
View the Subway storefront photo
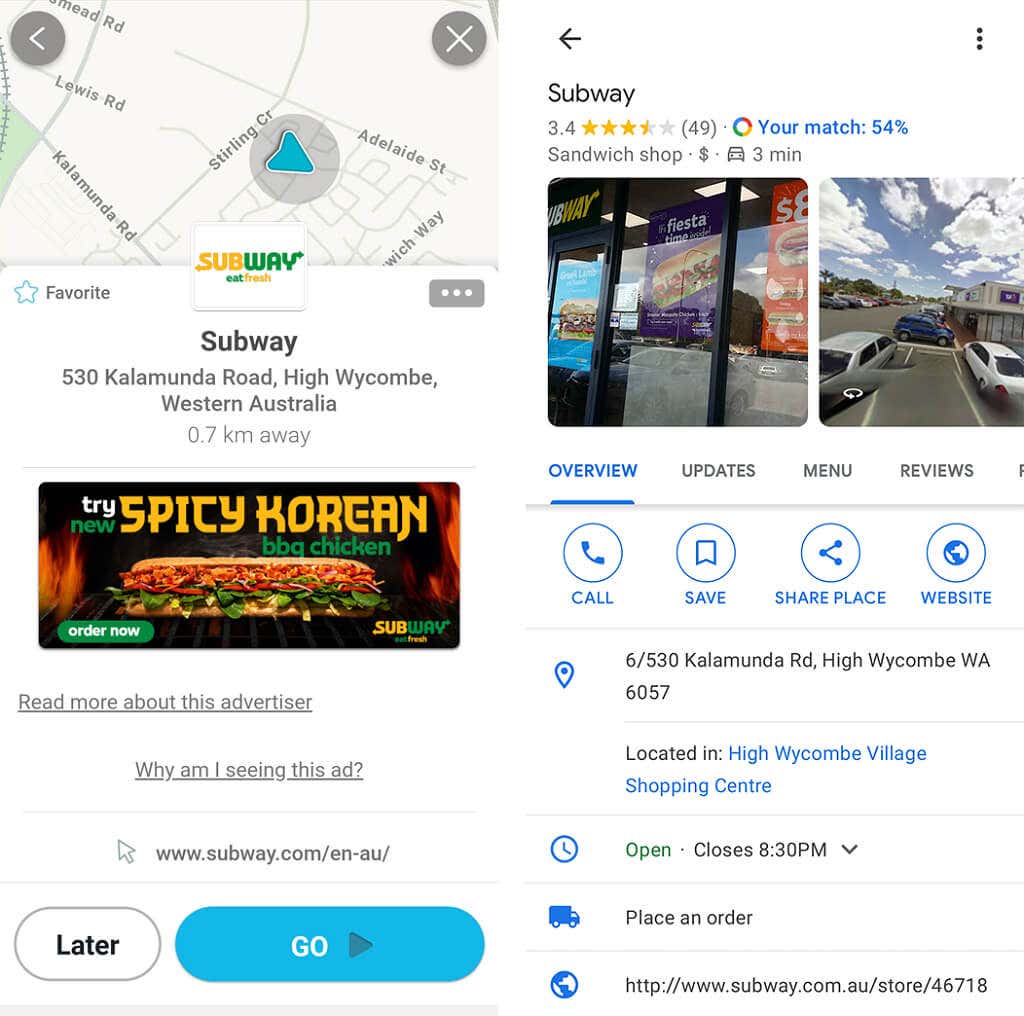click(677, 302)
